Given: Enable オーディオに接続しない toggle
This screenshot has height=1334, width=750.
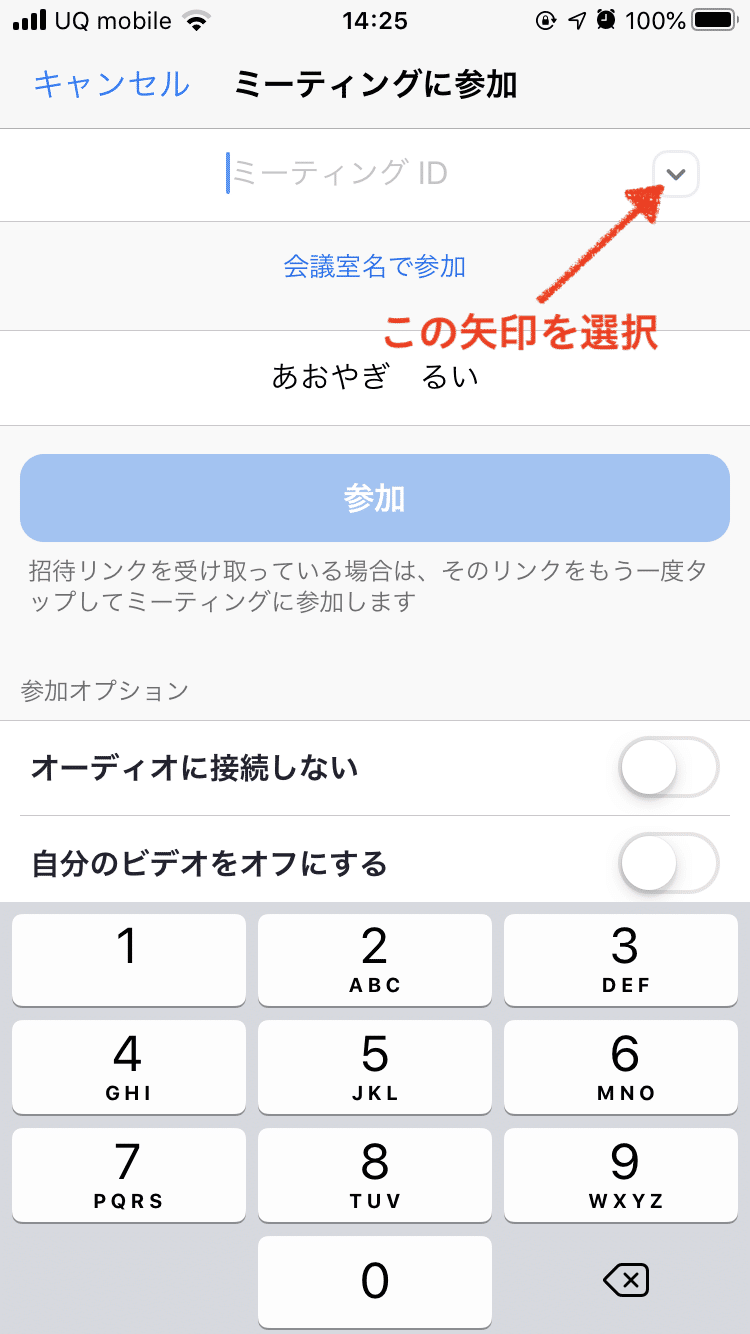Looking at the screenshot, I should point(668,767).
